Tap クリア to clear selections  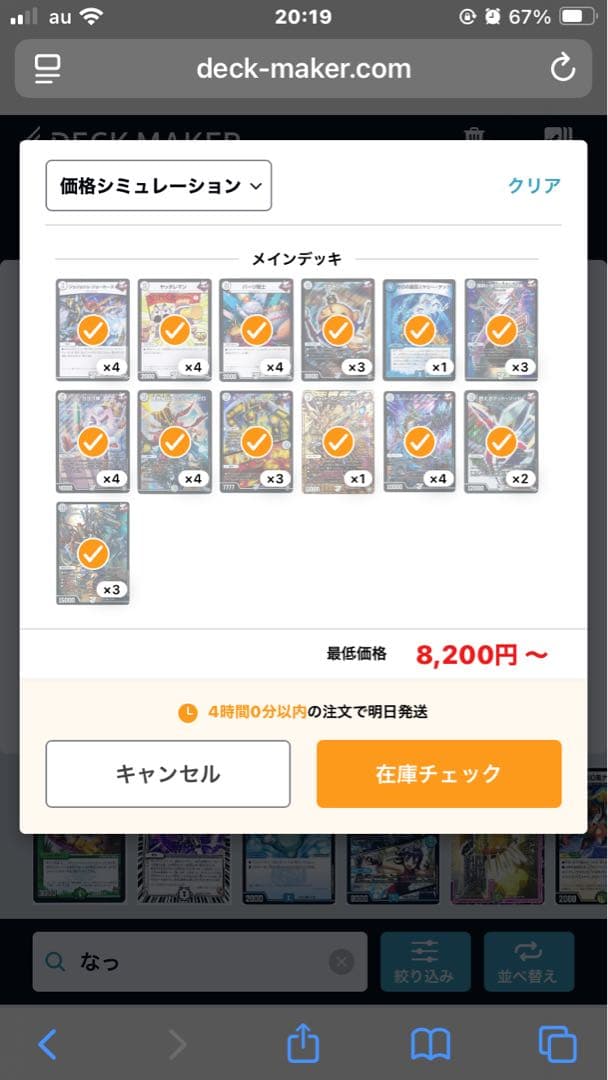pyautogui.click(x=534, y=185)
